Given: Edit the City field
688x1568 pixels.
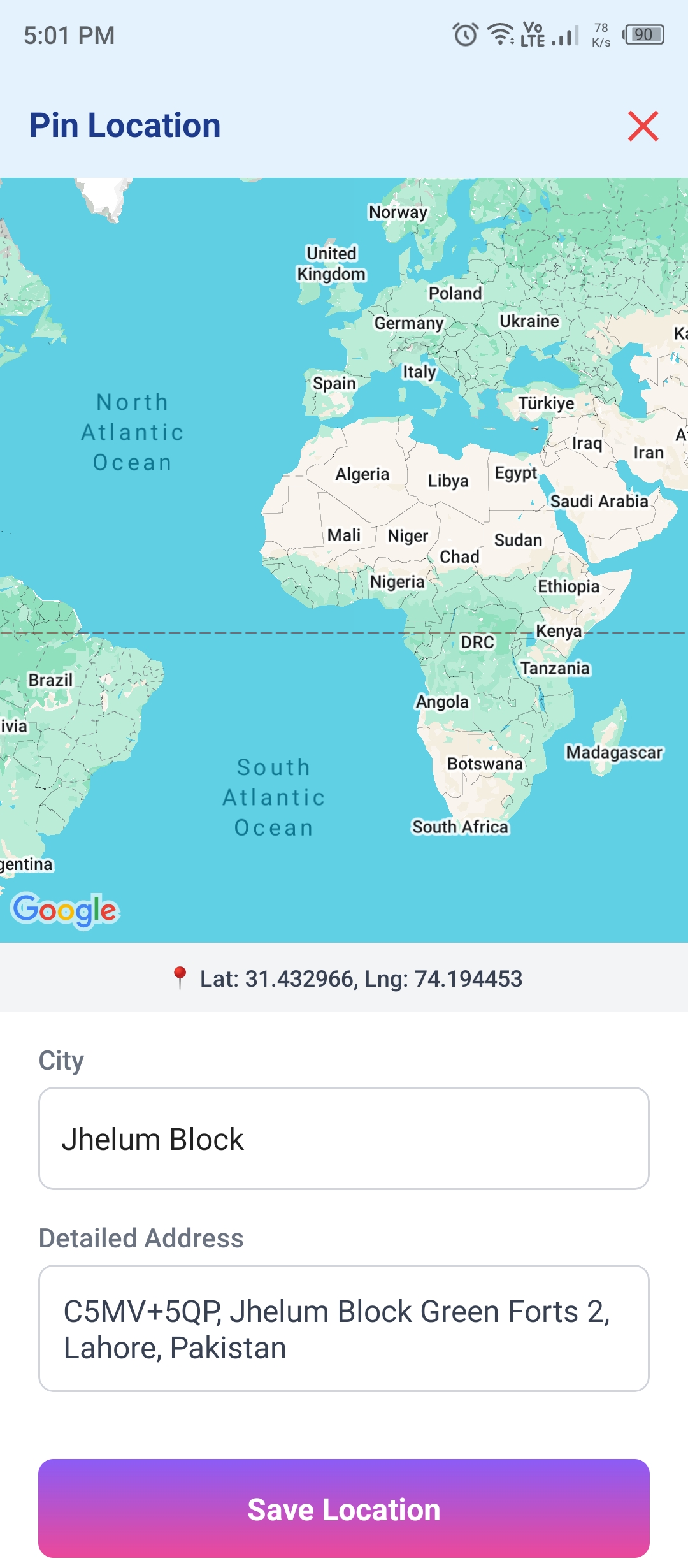Looking at the screenshot, I should tap(344, 1138).
